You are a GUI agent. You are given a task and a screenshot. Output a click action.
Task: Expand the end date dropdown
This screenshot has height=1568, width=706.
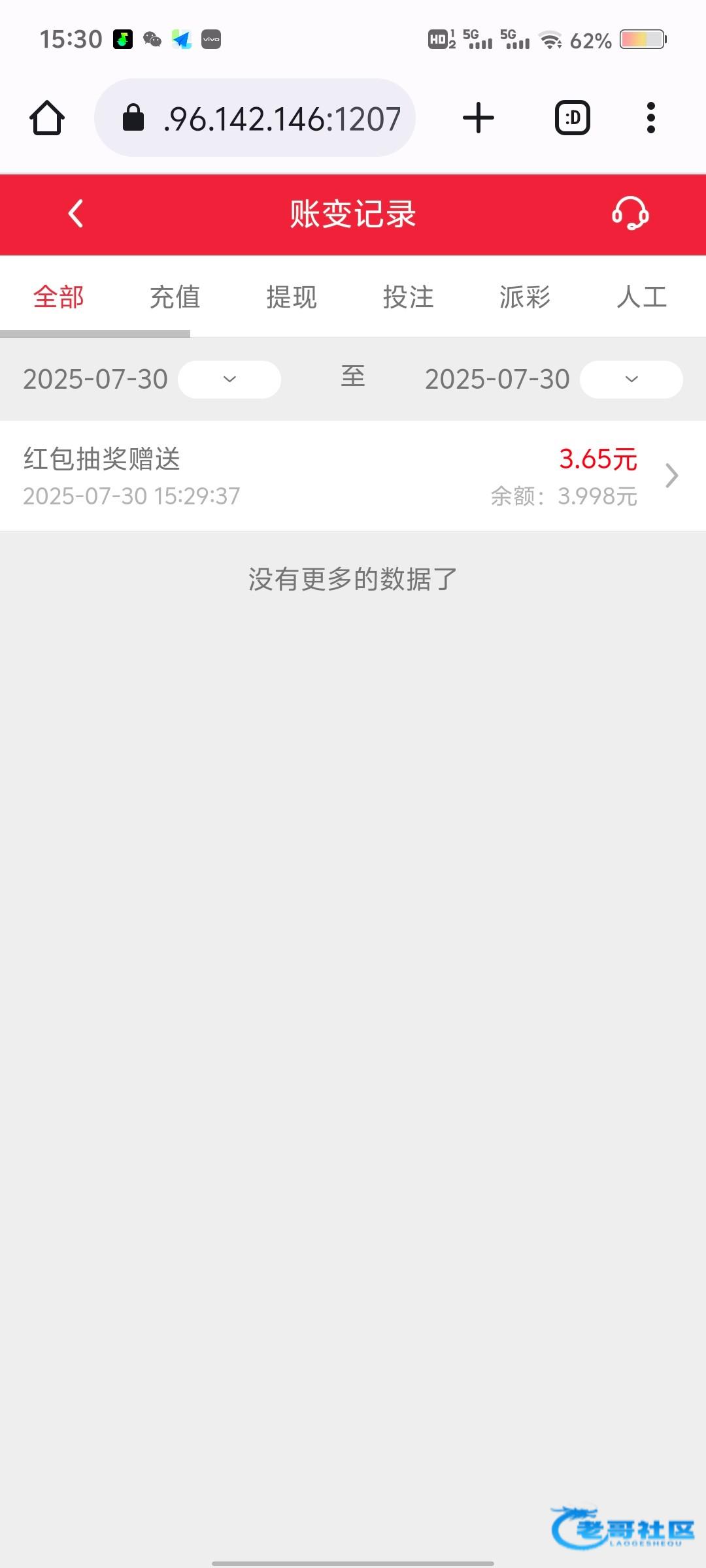click(631, 380)
